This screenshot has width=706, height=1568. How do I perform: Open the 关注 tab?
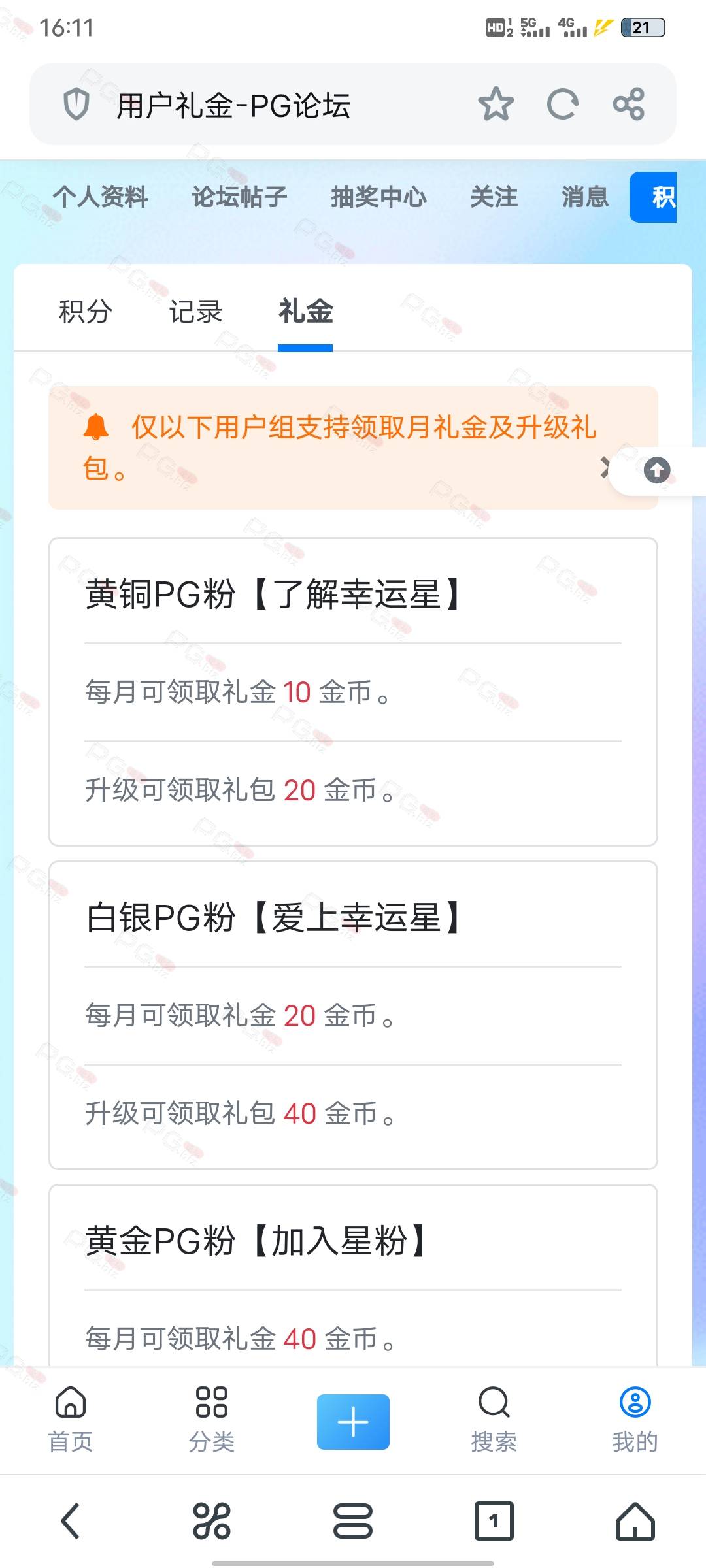tap(494, 197)
